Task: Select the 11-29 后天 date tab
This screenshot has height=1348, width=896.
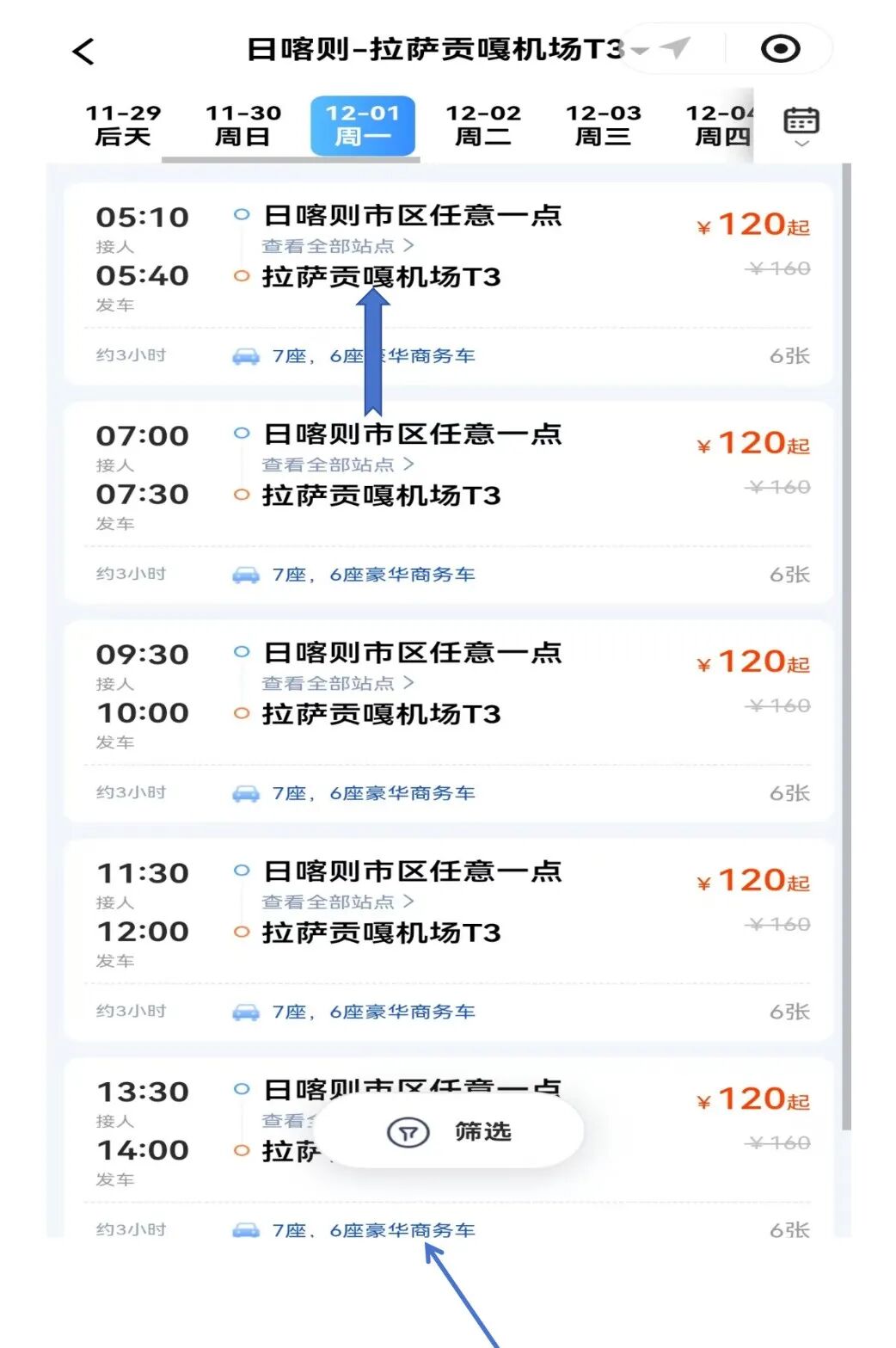Action: 123,126
